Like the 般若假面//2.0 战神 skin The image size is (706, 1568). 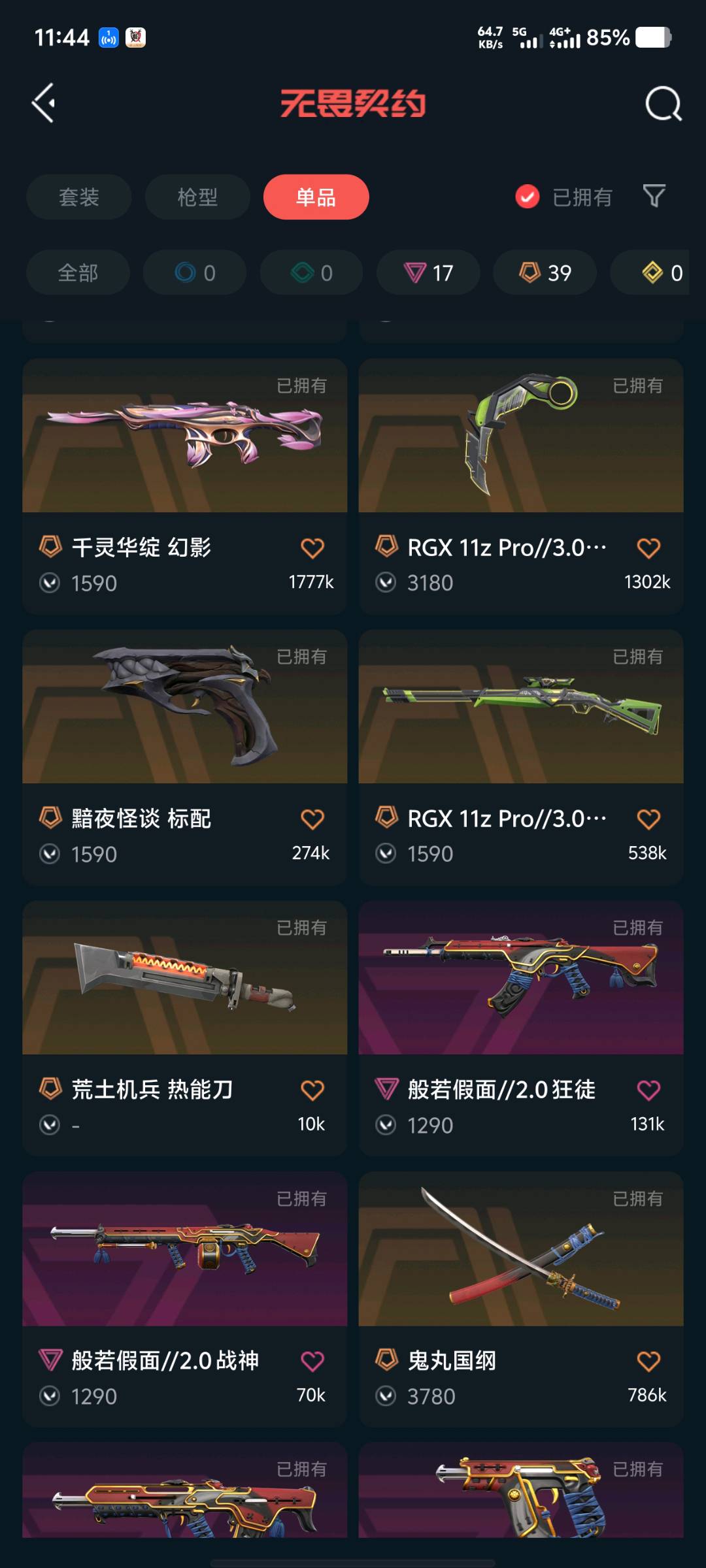(312, 1362)
